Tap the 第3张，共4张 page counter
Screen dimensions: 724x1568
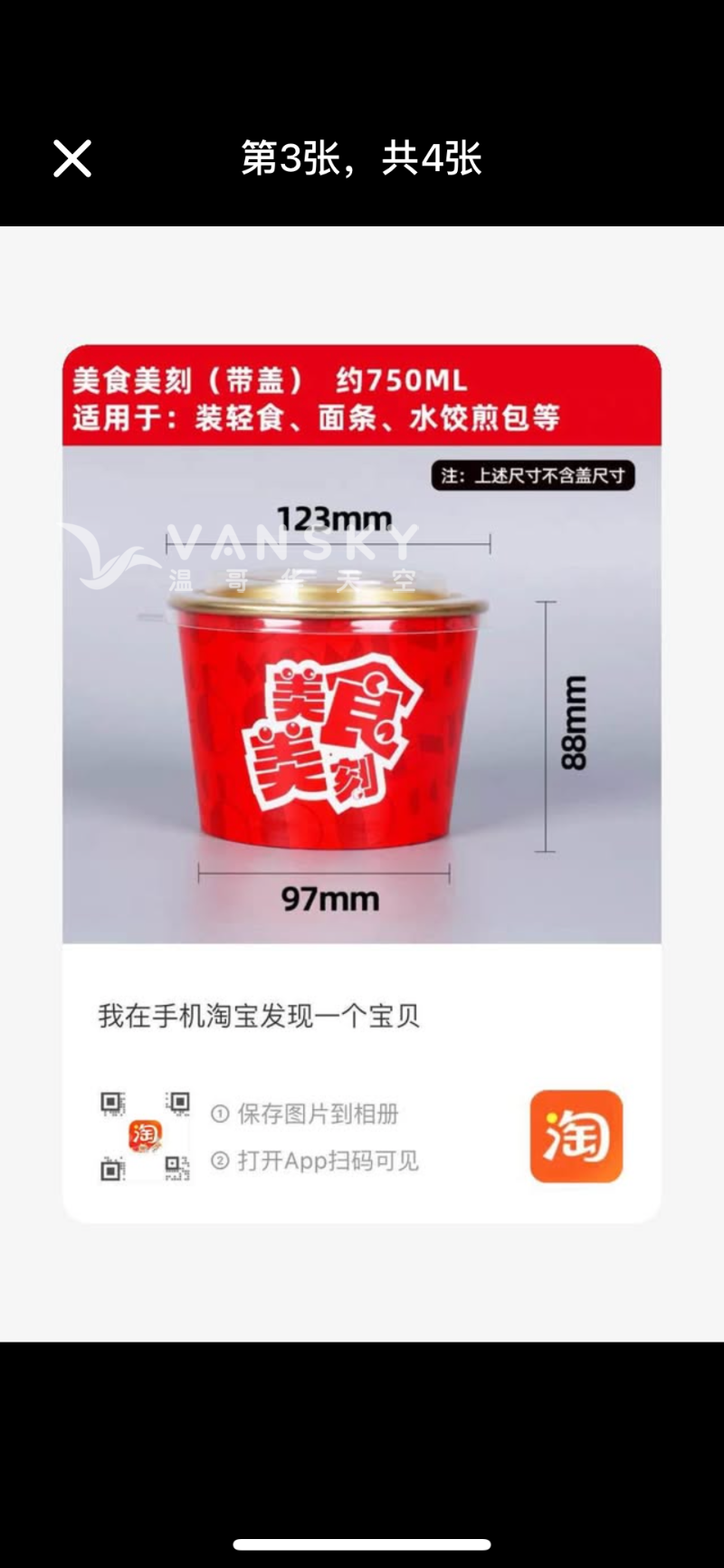coord(362,158)
